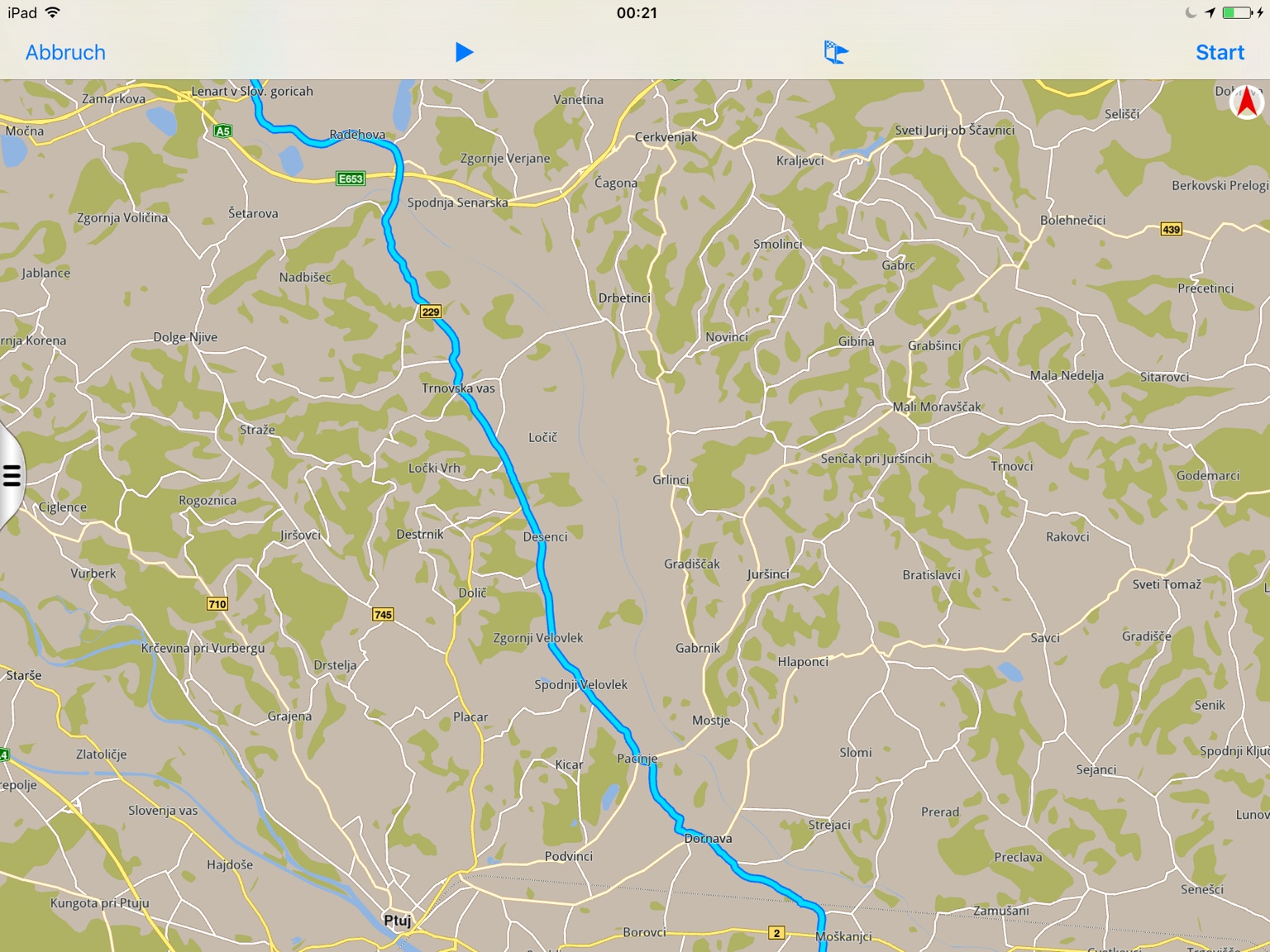1270x952 pixels.
Task: Open the destination flag icon
Action: pos(836,52)
